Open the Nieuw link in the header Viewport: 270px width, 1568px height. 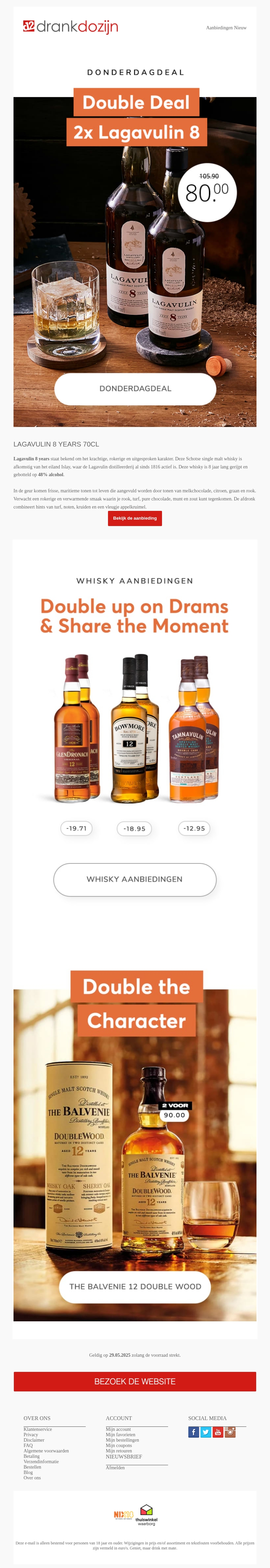pos(241,28)
